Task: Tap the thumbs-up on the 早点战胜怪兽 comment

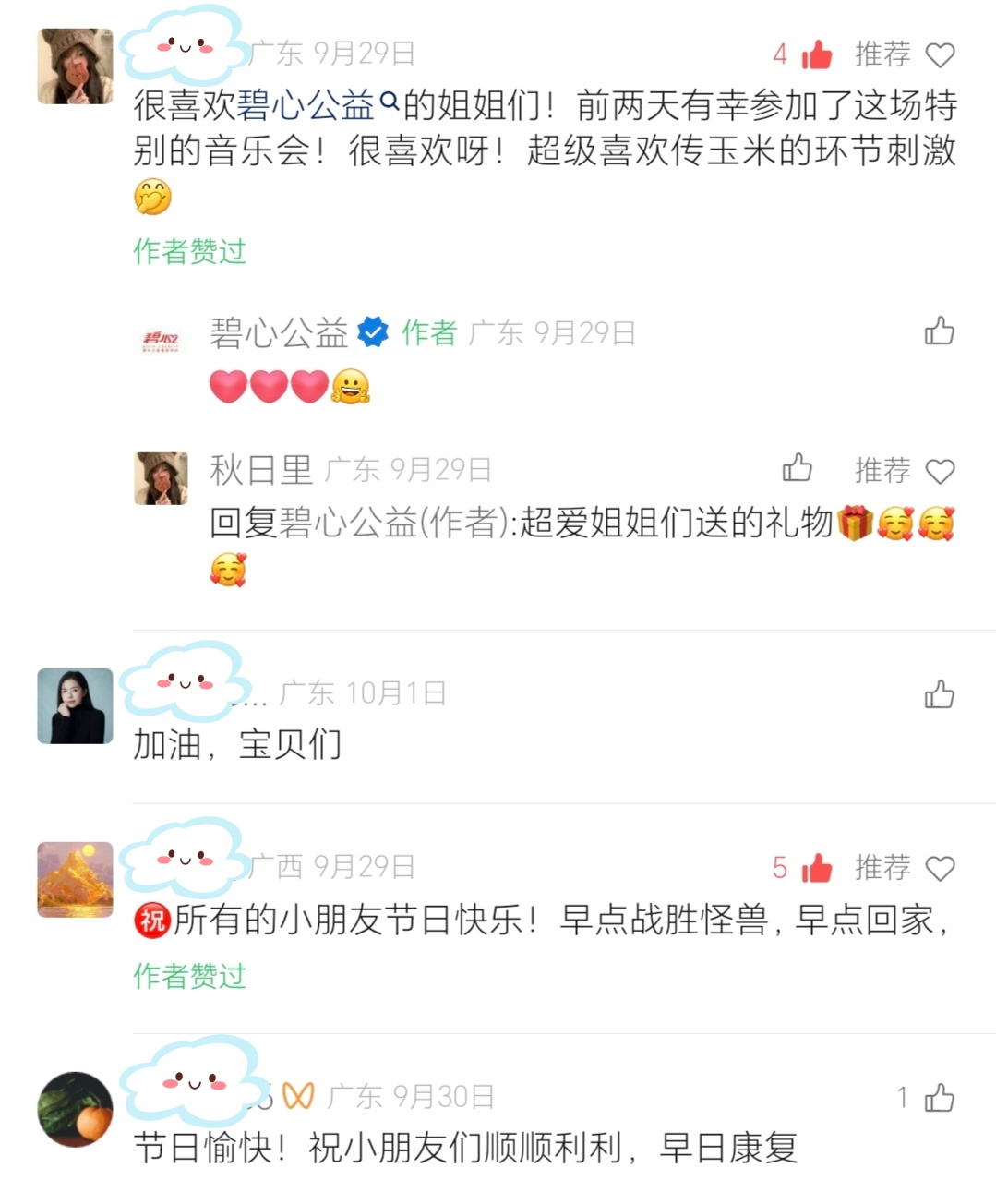Action: coord(816,869)
